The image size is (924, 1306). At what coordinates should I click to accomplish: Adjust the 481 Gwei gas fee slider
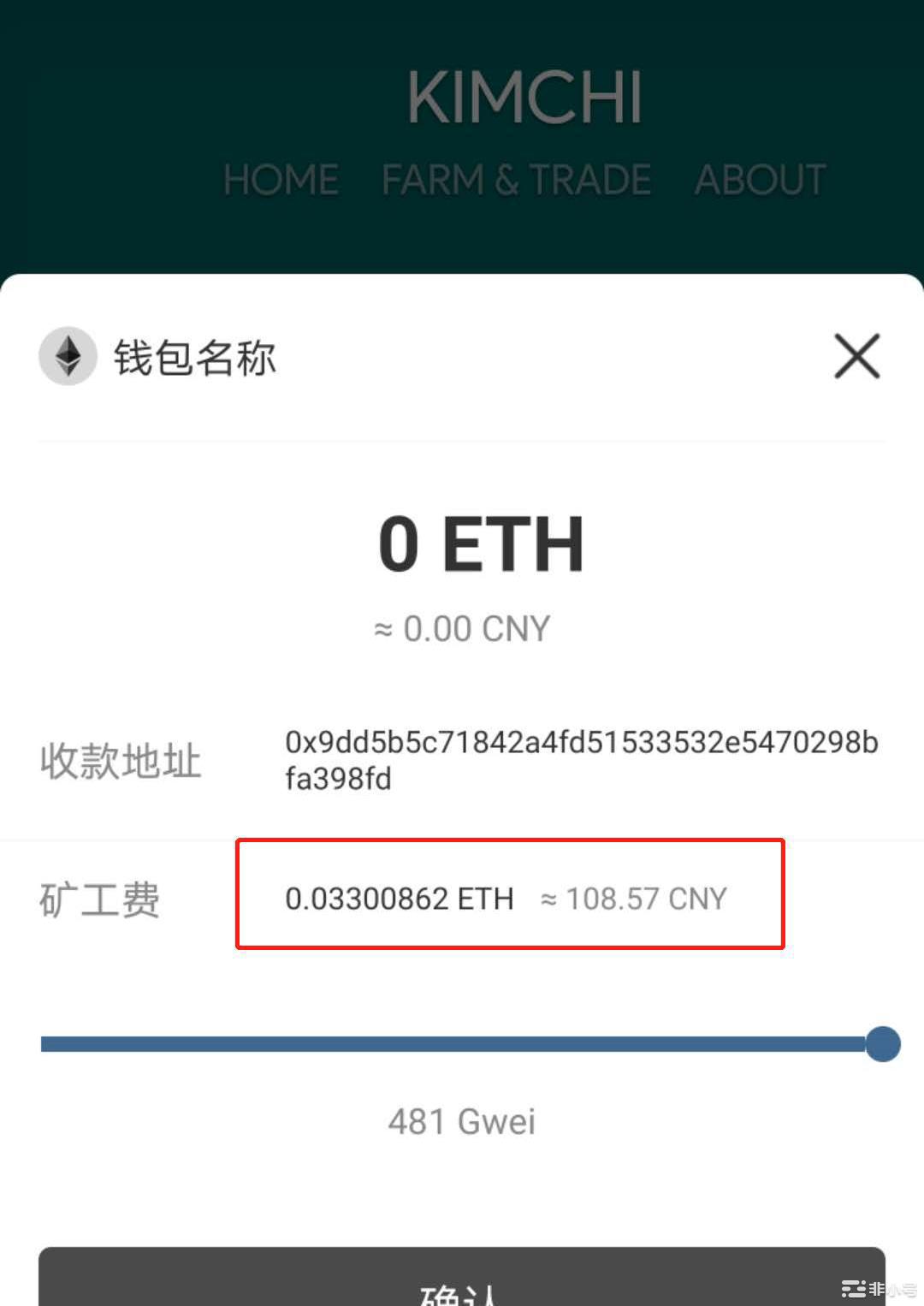click(882, 1044)
